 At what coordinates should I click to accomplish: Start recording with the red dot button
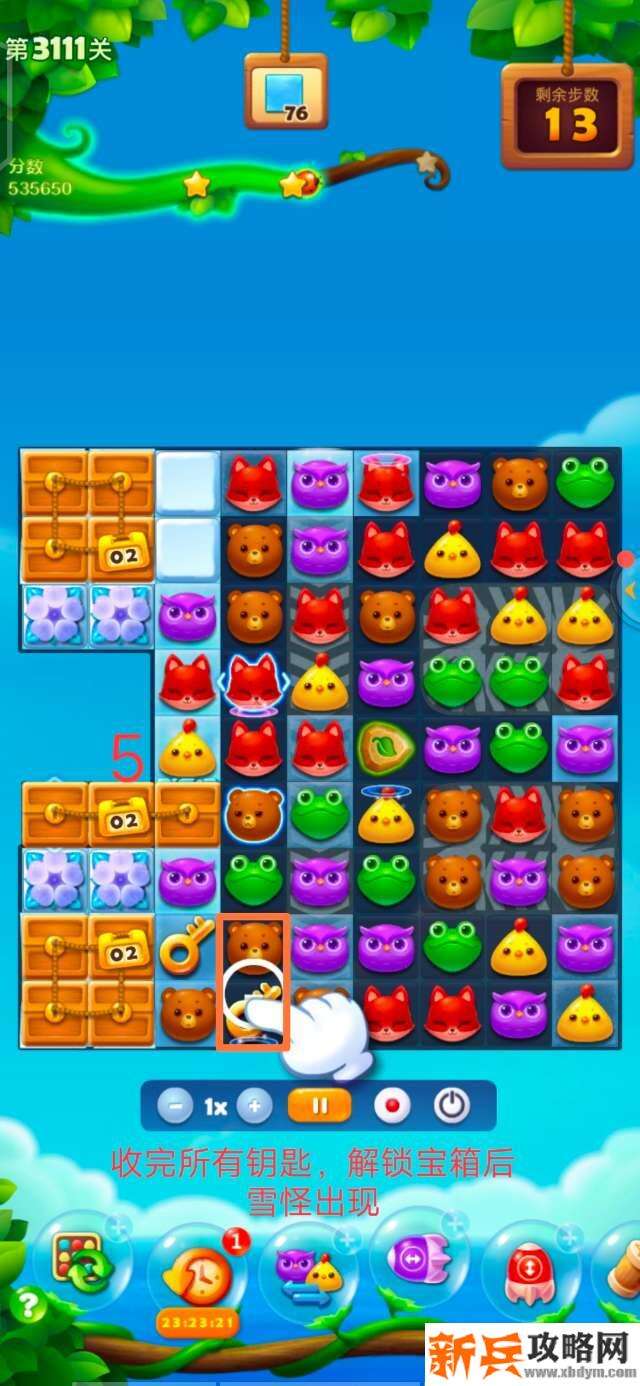pos(392,1106)
